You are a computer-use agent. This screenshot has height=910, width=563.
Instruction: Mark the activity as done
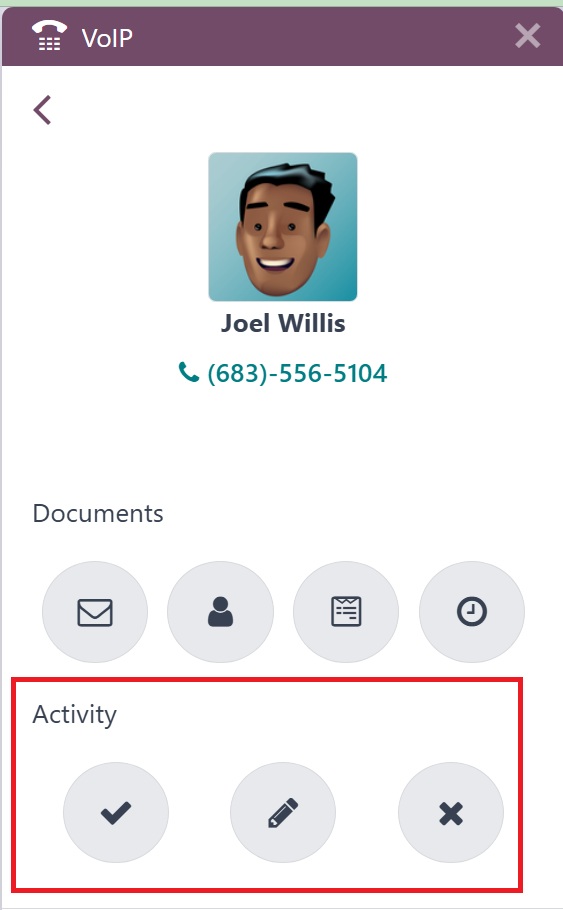[x=116, y=812]
